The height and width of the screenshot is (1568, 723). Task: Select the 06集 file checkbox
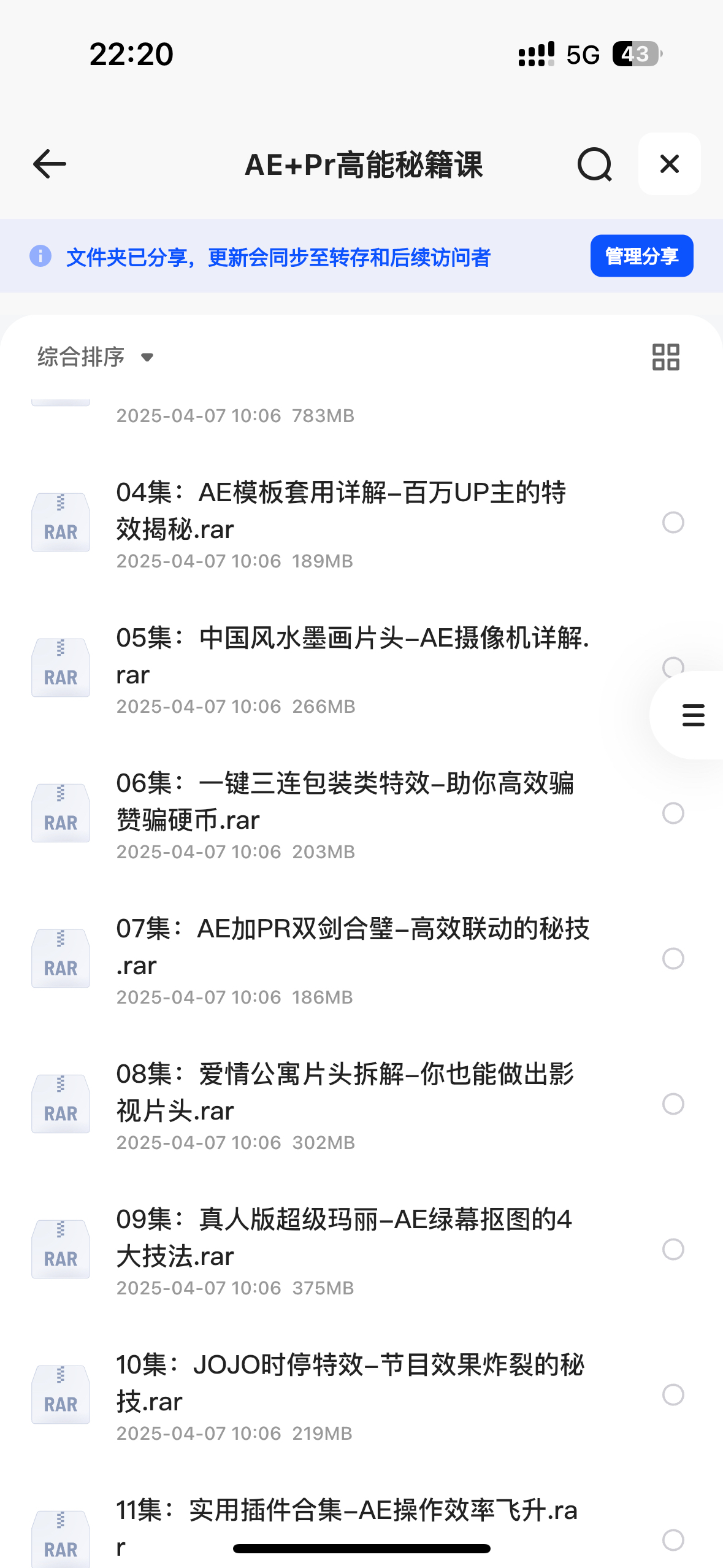click(673, 813)
